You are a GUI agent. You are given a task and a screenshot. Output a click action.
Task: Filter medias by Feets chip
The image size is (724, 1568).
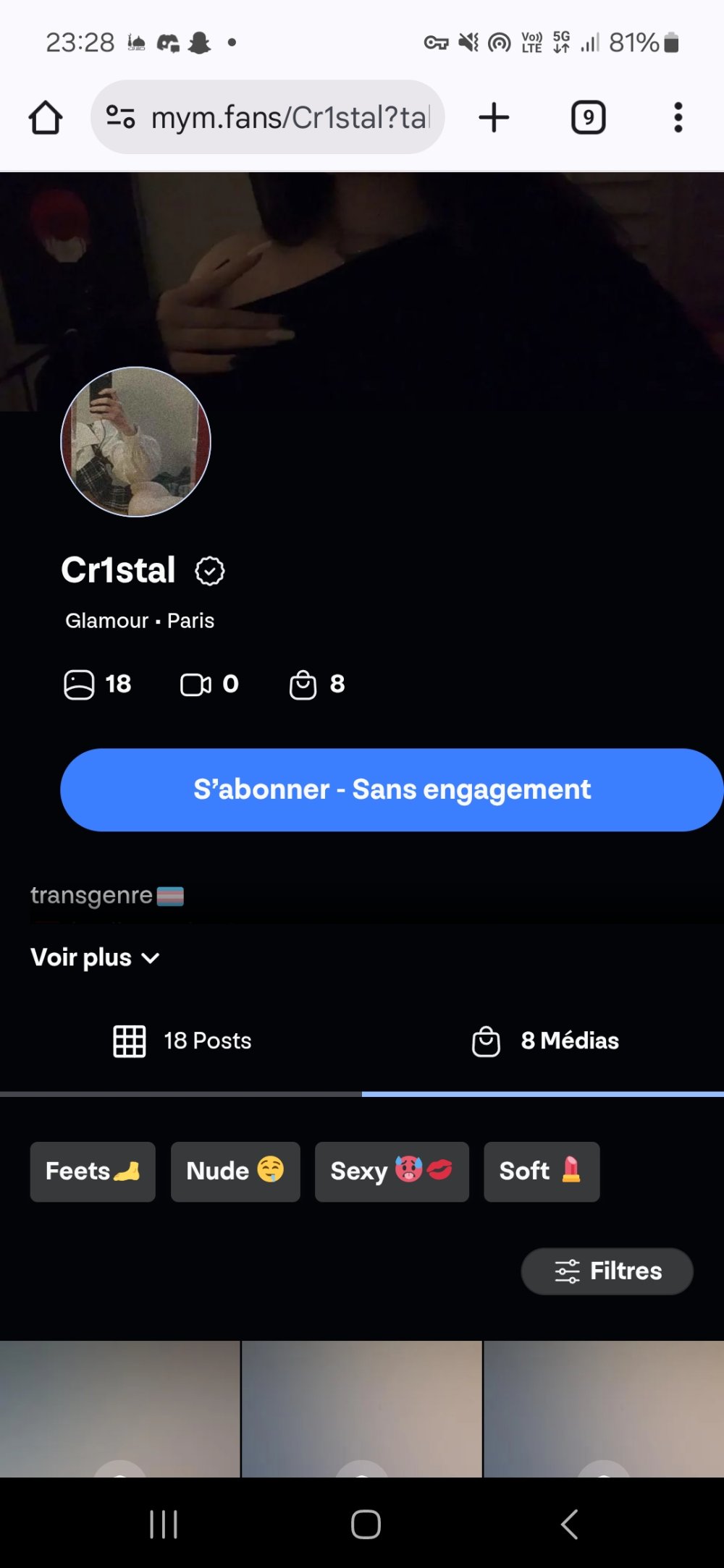[93, 1171]
